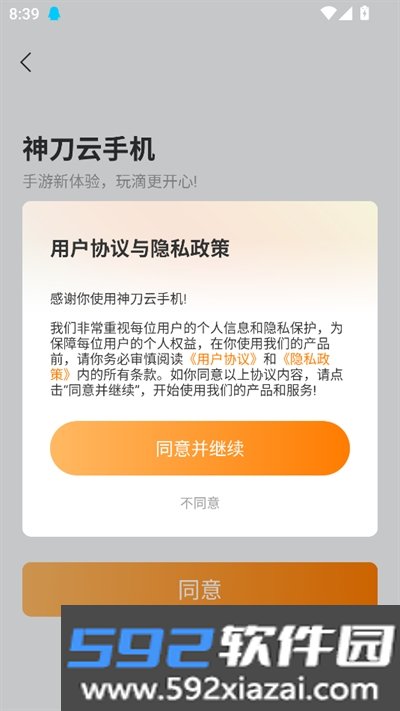Go back using the top-left arrow
This screenshot has width=400, height=711.
click(26, 63)
